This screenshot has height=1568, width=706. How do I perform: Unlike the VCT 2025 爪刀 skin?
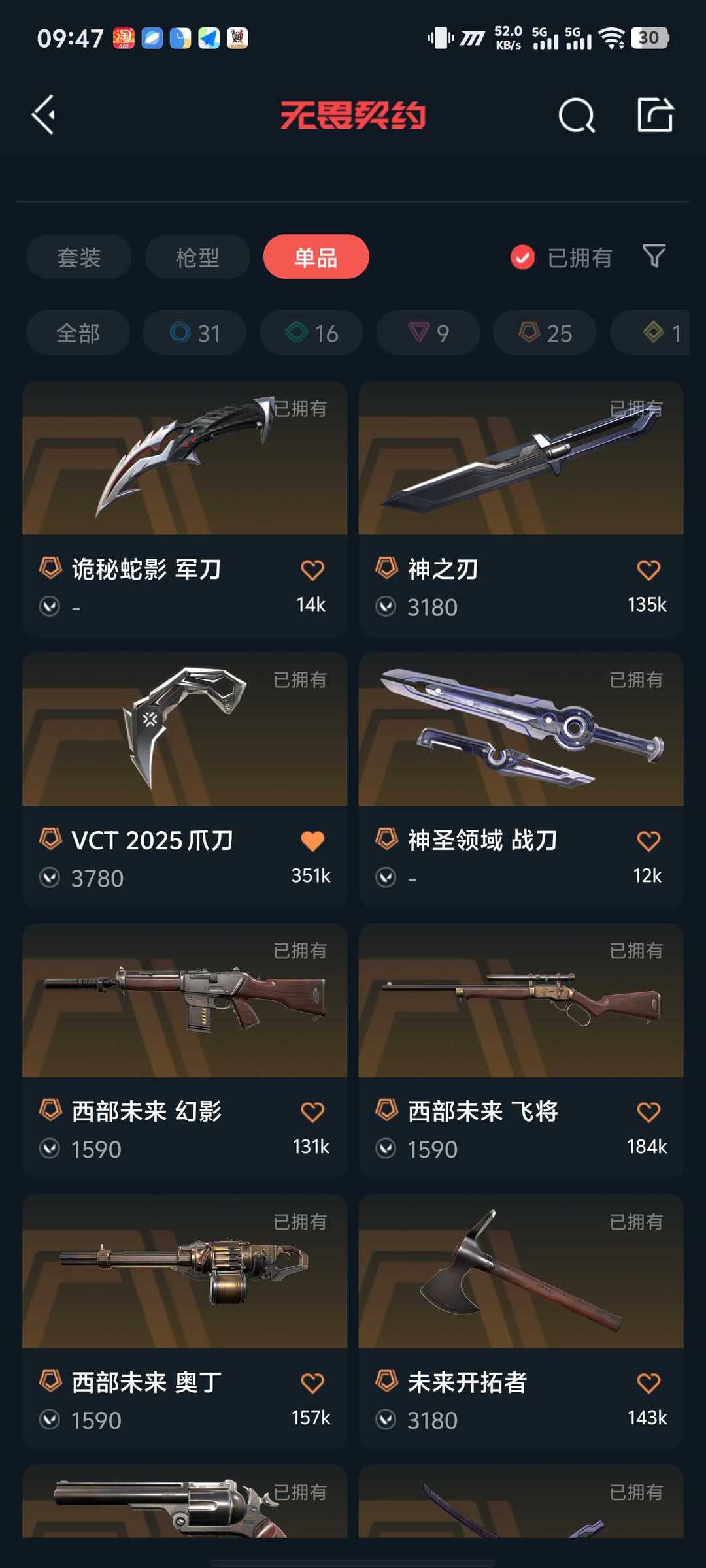tap(312, 841)
